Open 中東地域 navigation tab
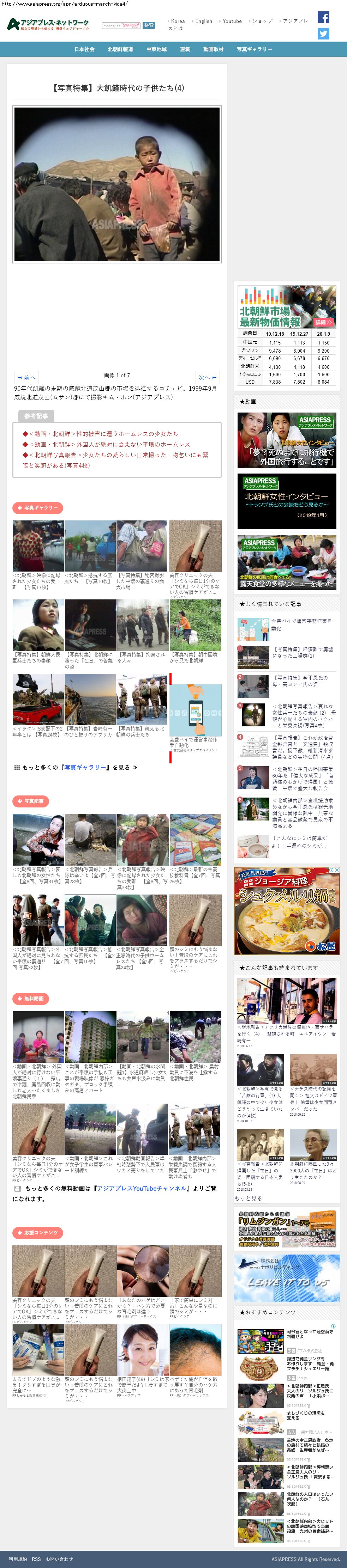Image resolution: width=347 pixels, height=1568 pixels. click(156, 49)
